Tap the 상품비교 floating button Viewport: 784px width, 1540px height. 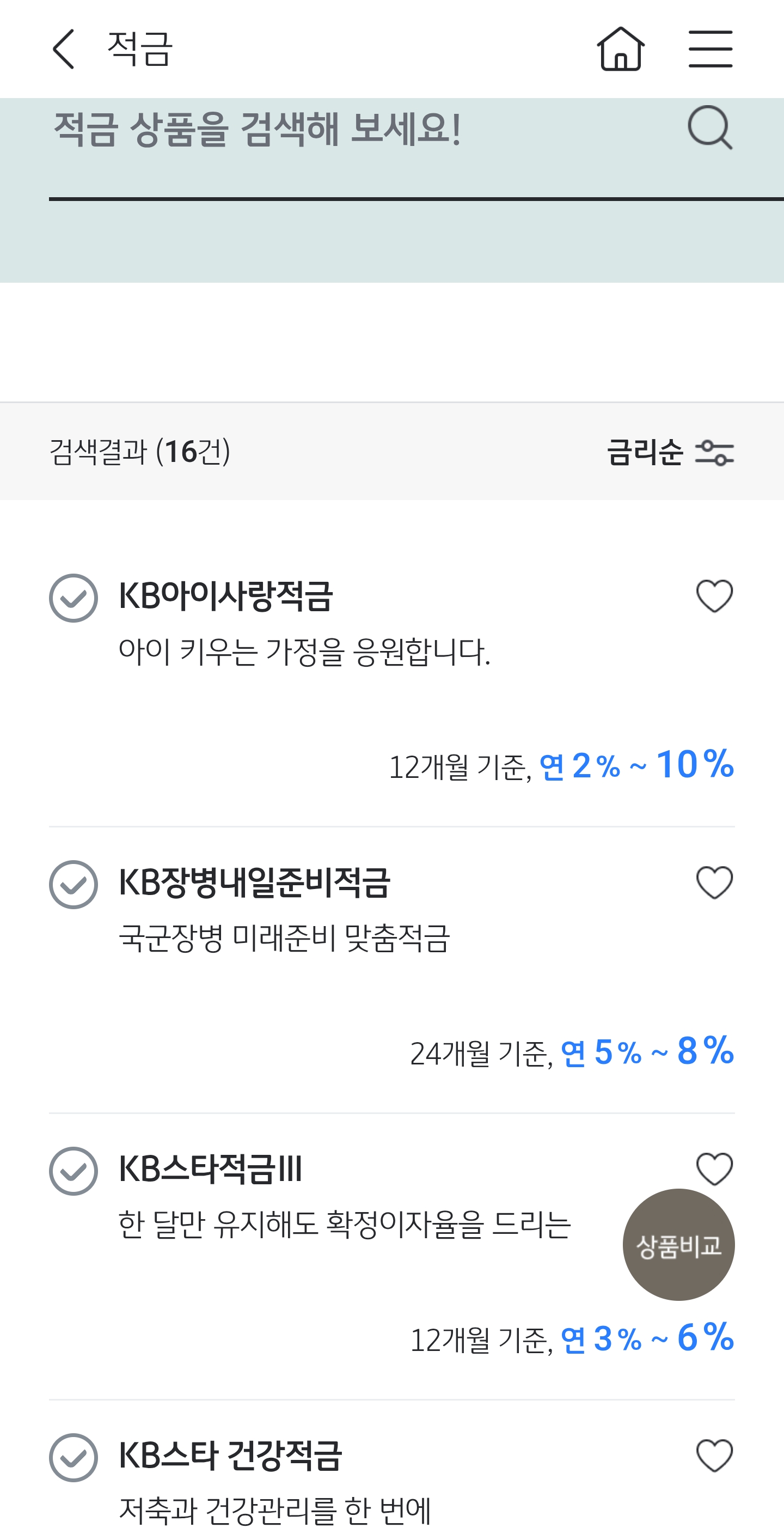point(679,1245)
